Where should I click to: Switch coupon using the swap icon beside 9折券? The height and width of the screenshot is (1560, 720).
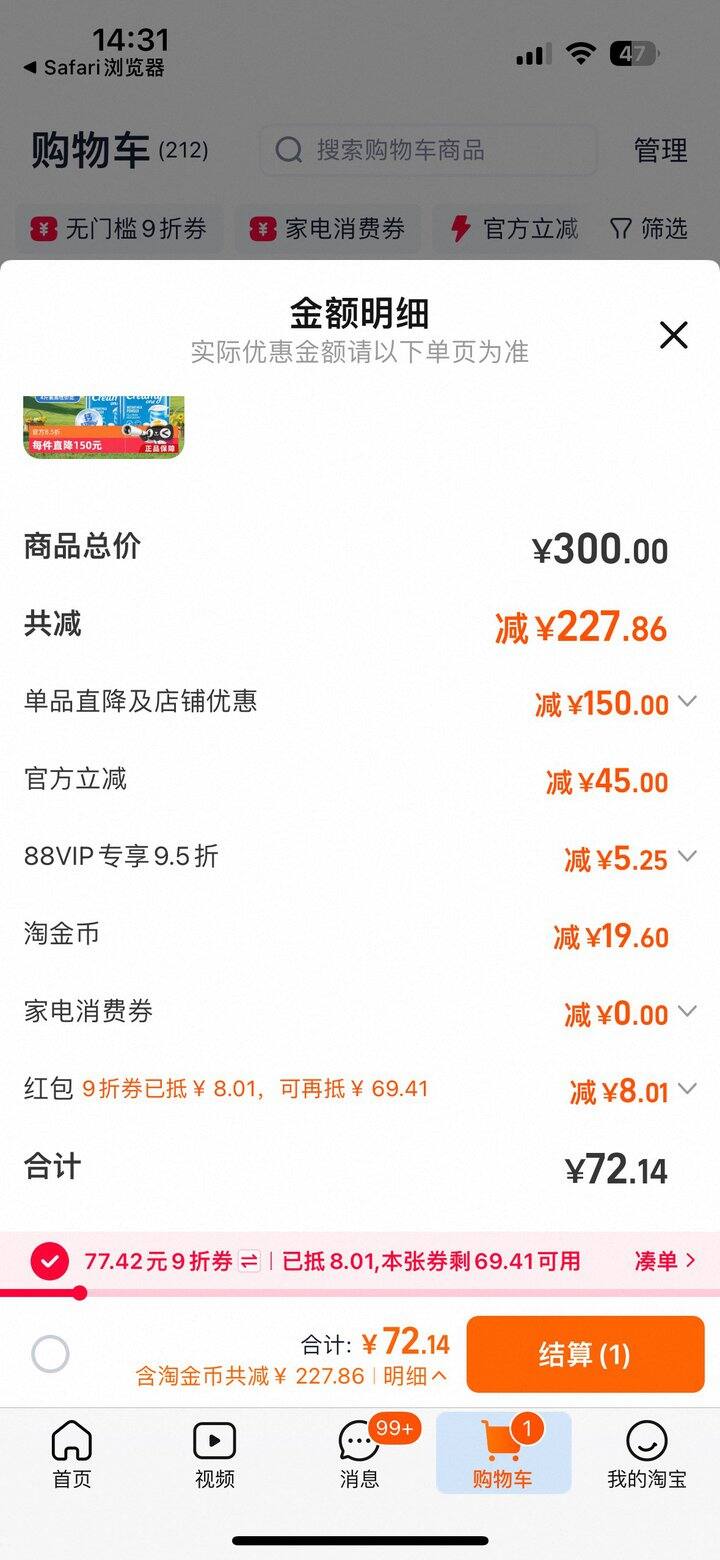point(249,1261)
